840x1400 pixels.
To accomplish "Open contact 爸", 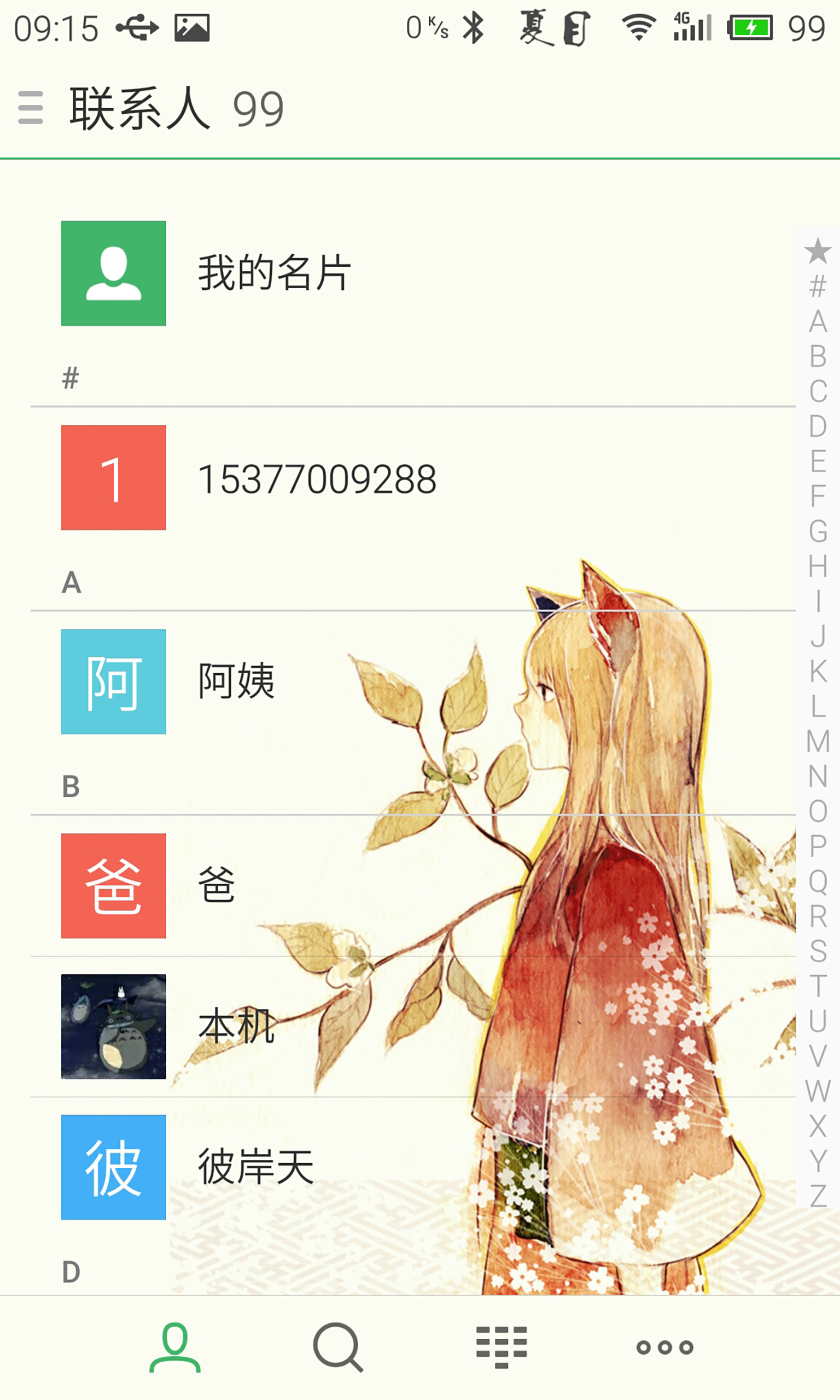I will coord(413,885).
